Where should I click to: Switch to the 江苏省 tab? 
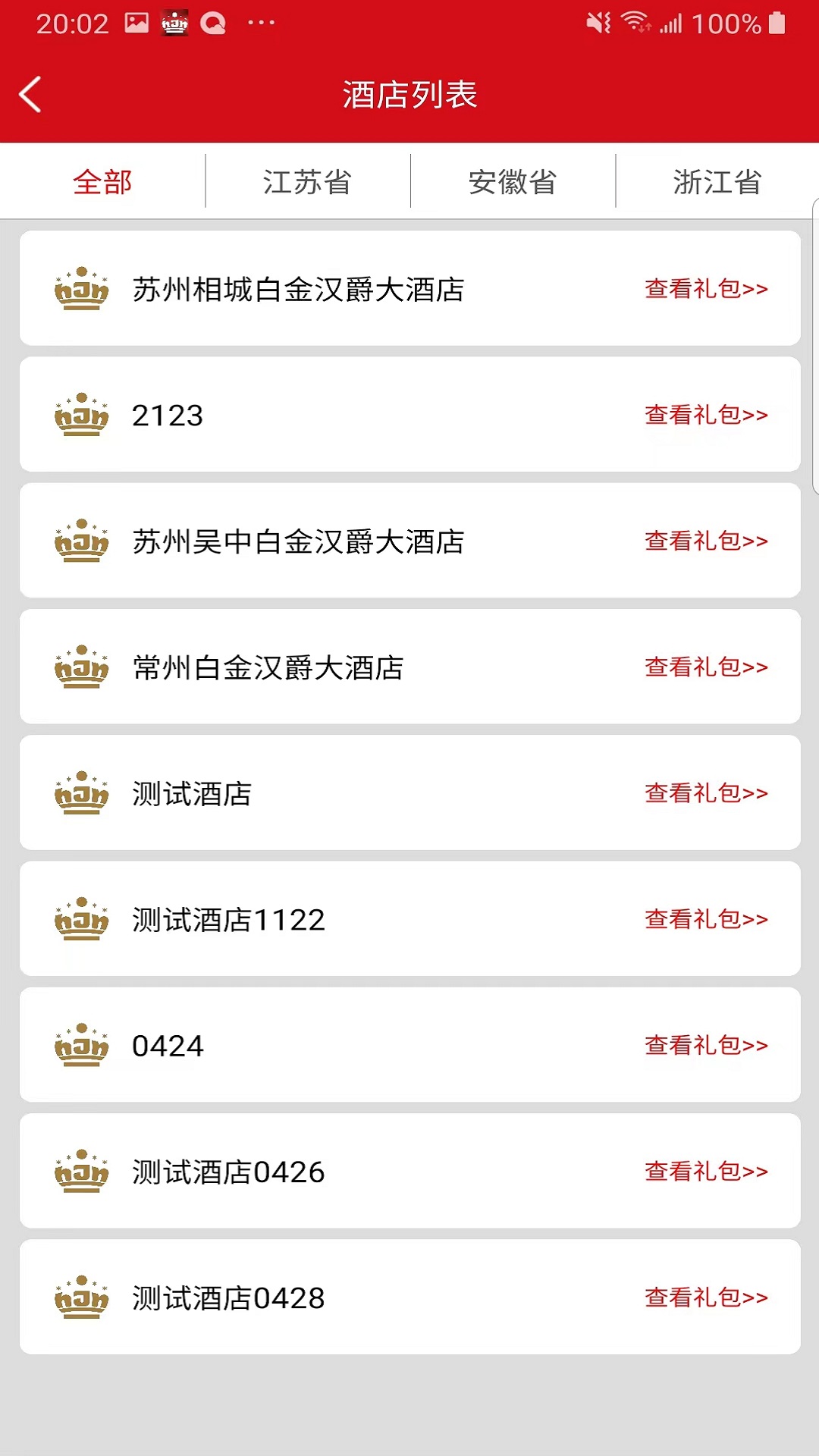click(306, 181)
